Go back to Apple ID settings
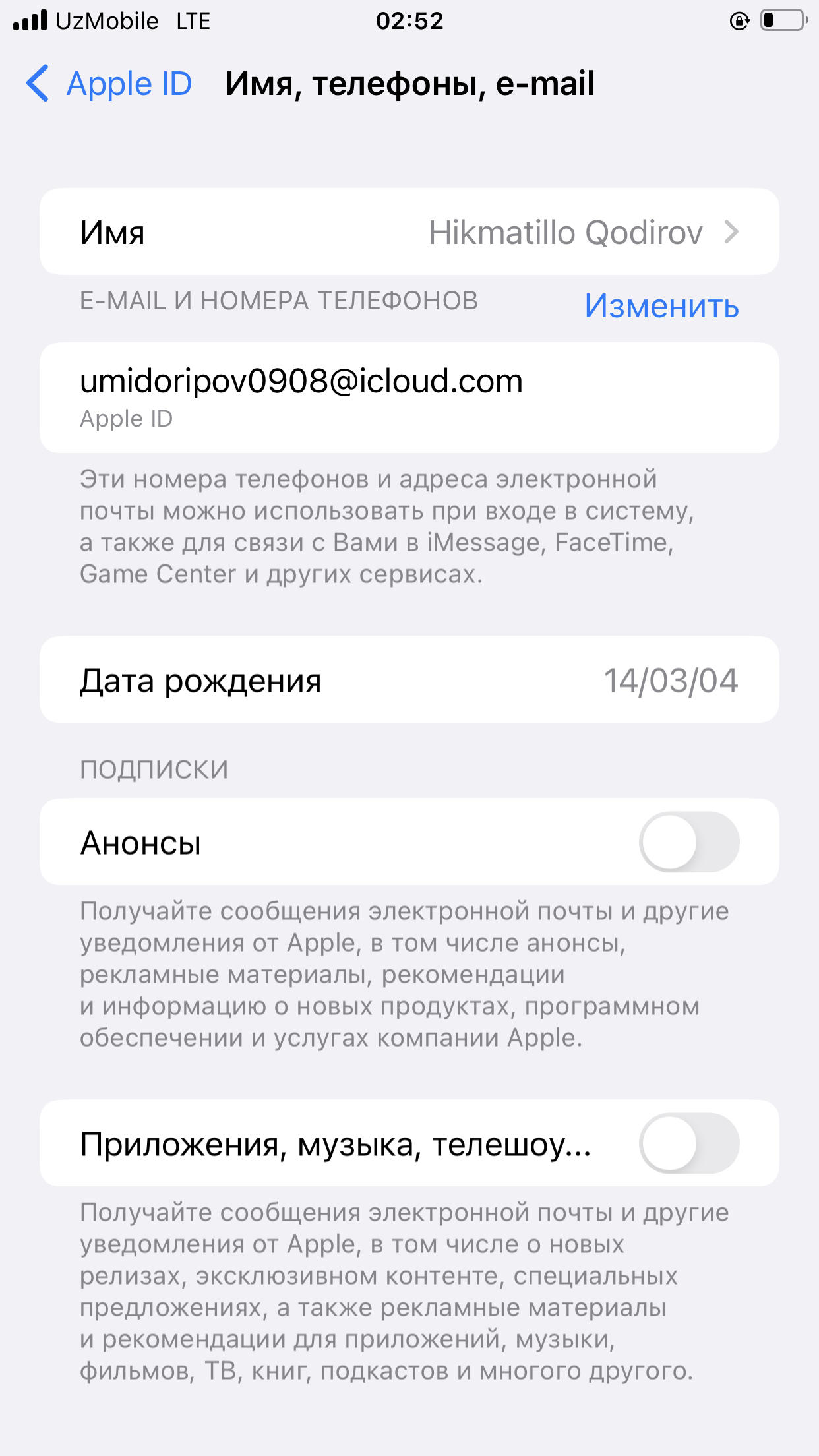The height and width of the screenshot is (1456, 819). (x=110, y=84)
